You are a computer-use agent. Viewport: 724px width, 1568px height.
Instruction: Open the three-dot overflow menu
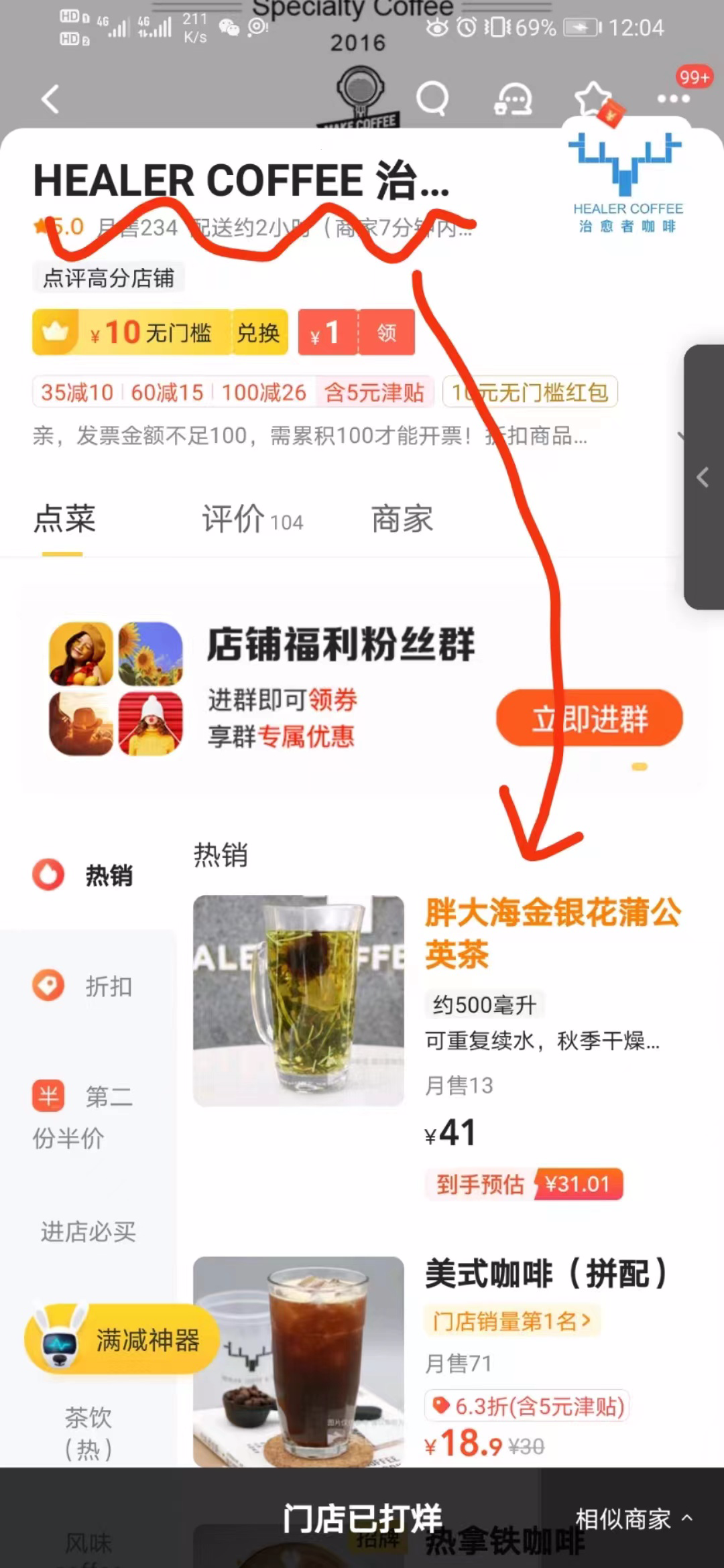pyautogui.click(x=673, y=99)
